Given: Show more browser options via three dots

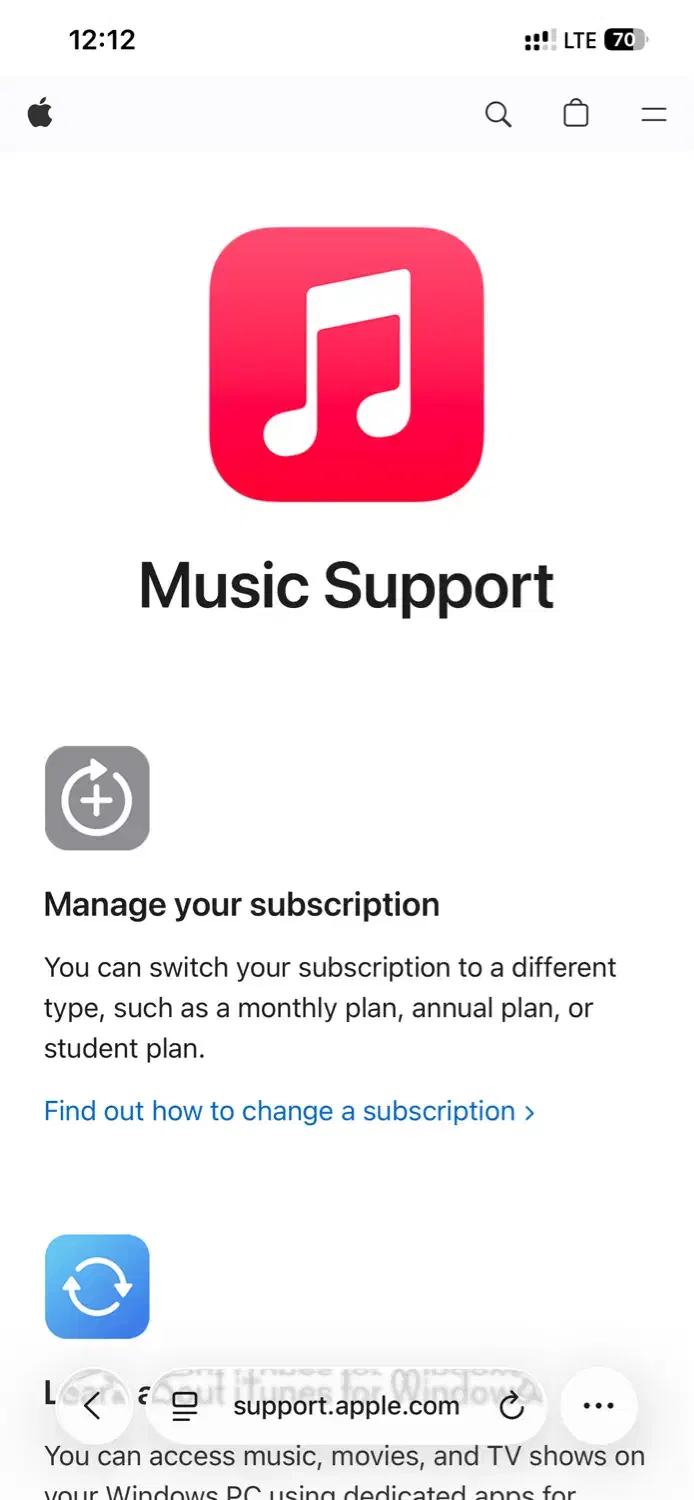Looking at the screenshot, I should point(598,1406).
